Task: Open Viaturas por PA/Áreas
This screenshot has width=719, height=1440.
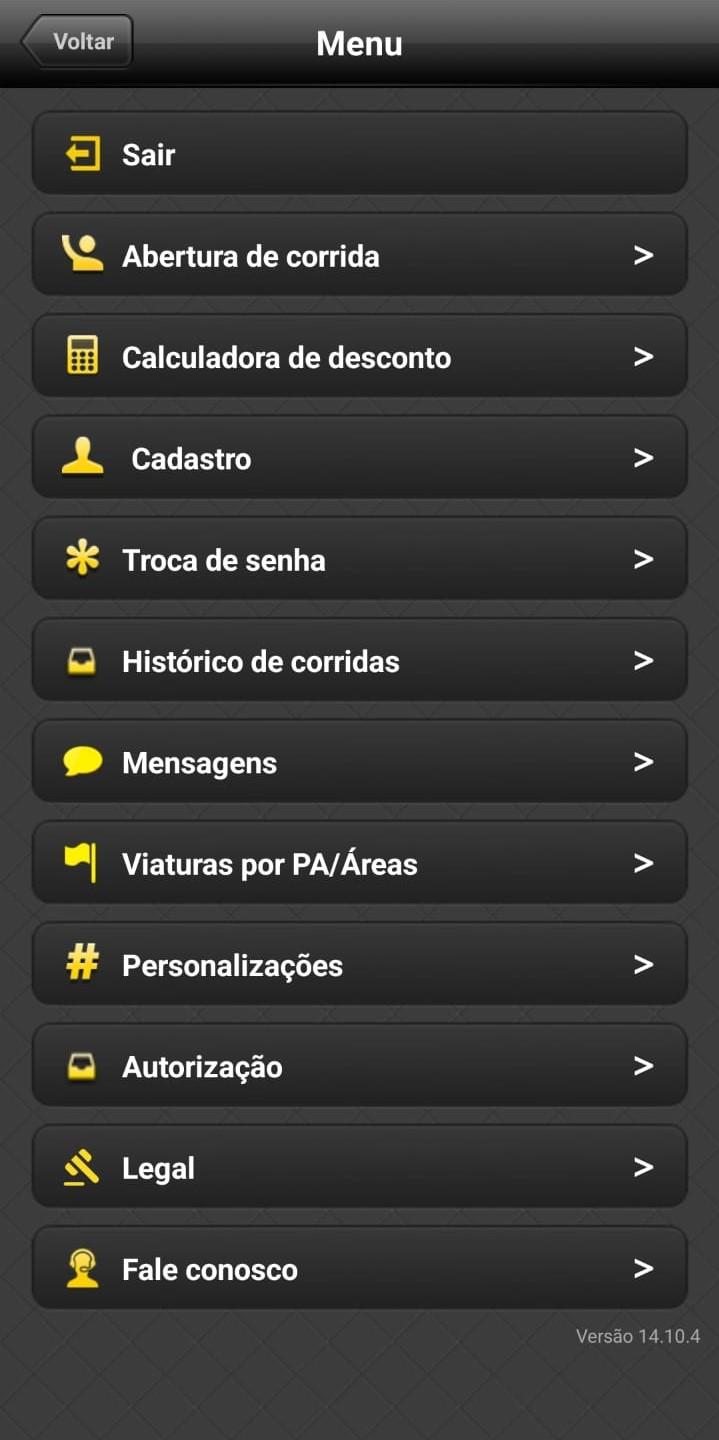Action: pos(359,863)
